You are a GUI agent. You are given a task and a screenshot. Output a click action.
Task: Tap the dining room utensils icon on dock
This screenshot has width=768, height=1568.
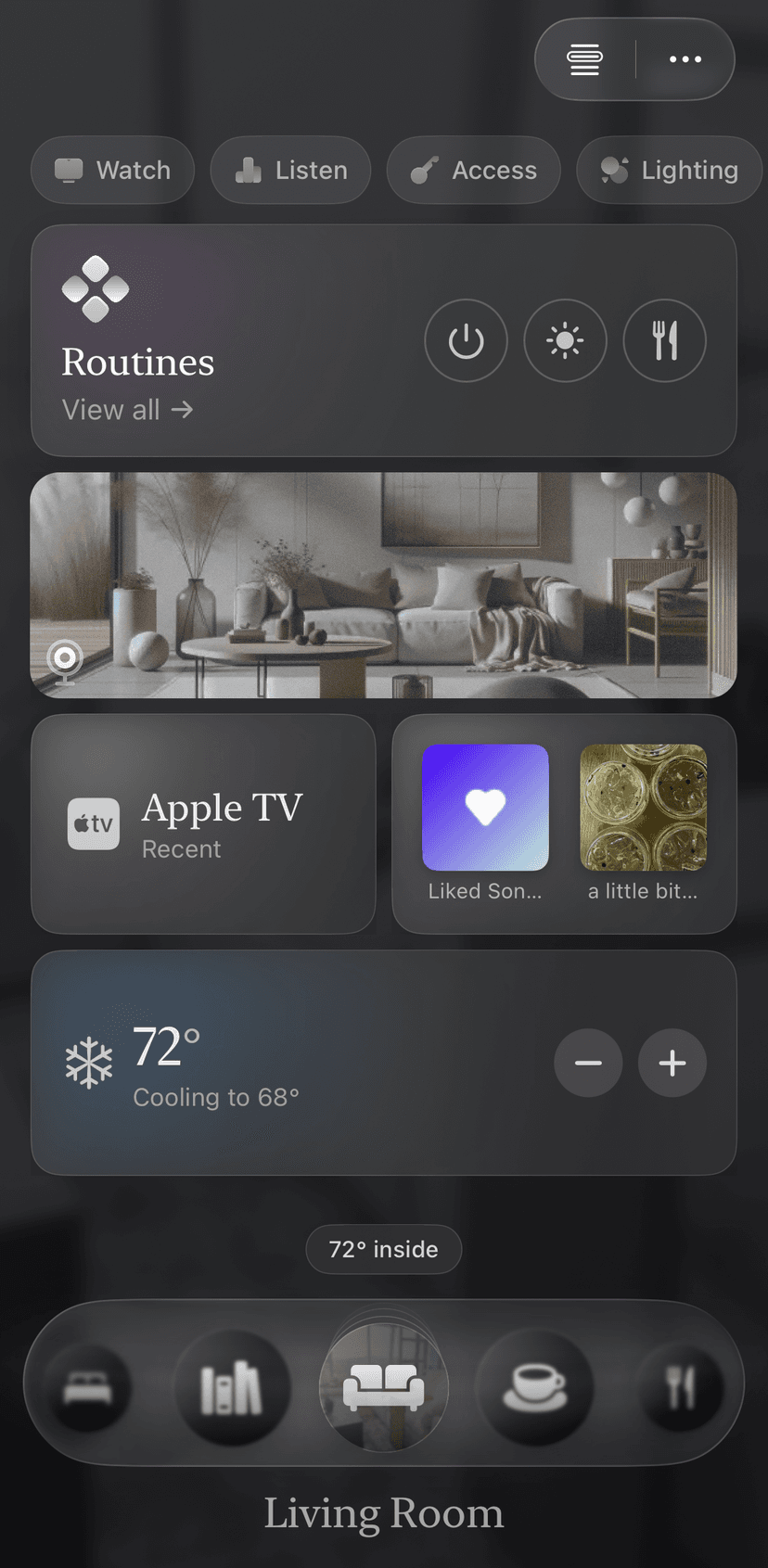click(686, 1384)
